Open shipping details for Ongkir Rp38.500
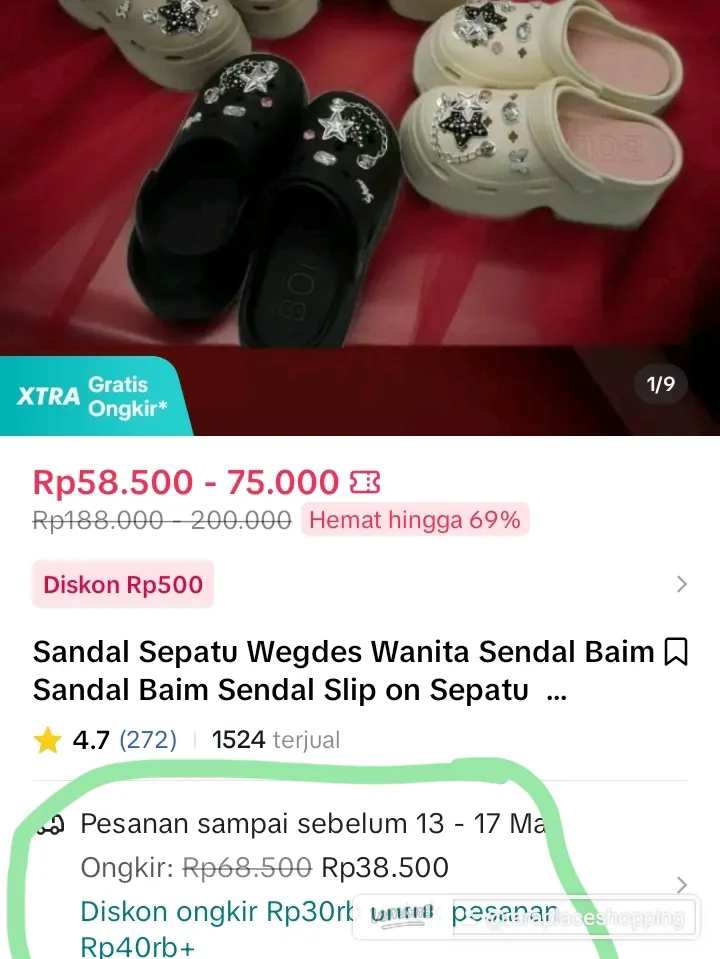The width and height of the screenshot is (720, 959). click(x=681, y=884)
